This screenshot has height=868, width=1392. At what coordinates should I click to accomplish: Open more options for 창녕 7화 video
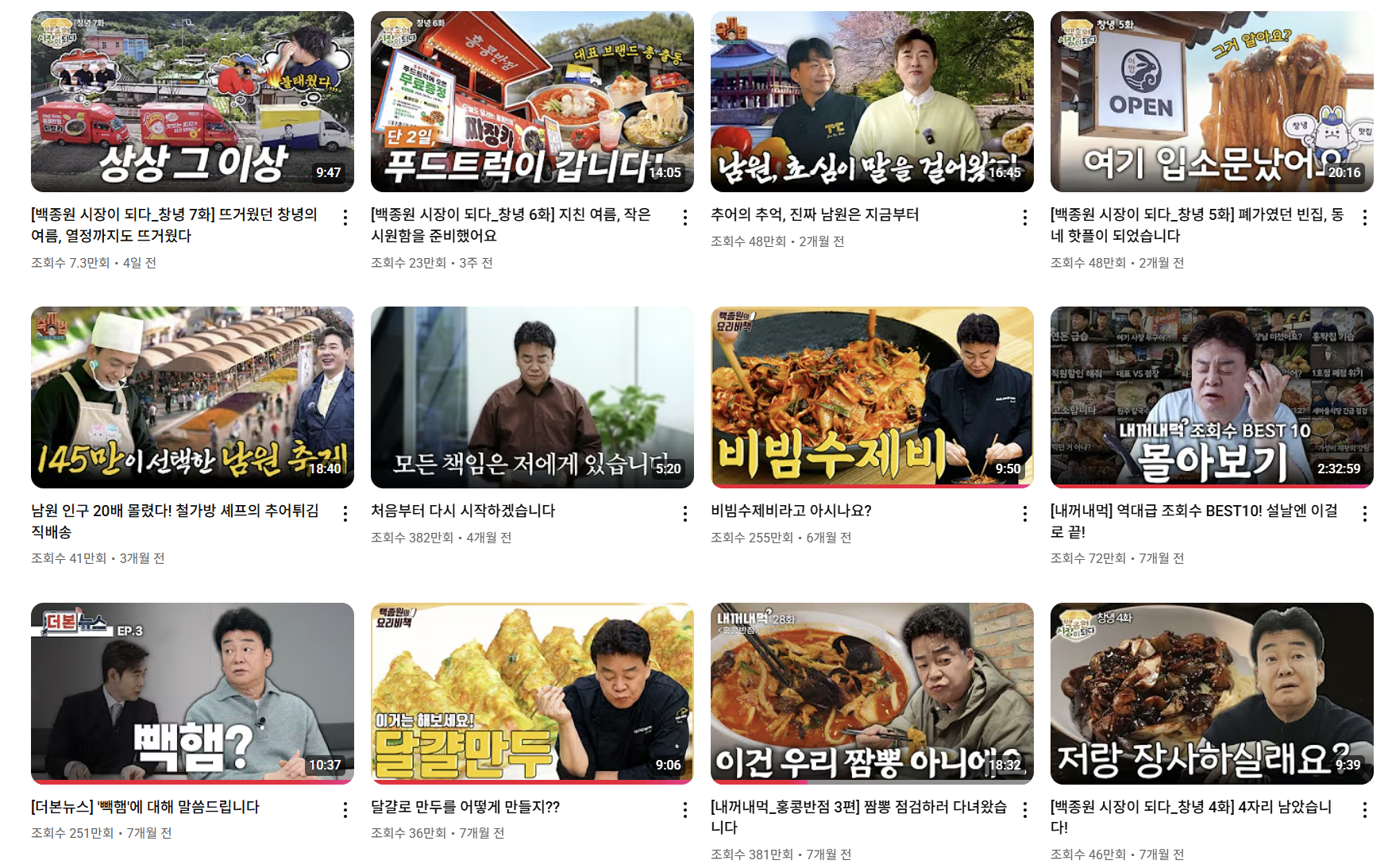coord(345,218)
